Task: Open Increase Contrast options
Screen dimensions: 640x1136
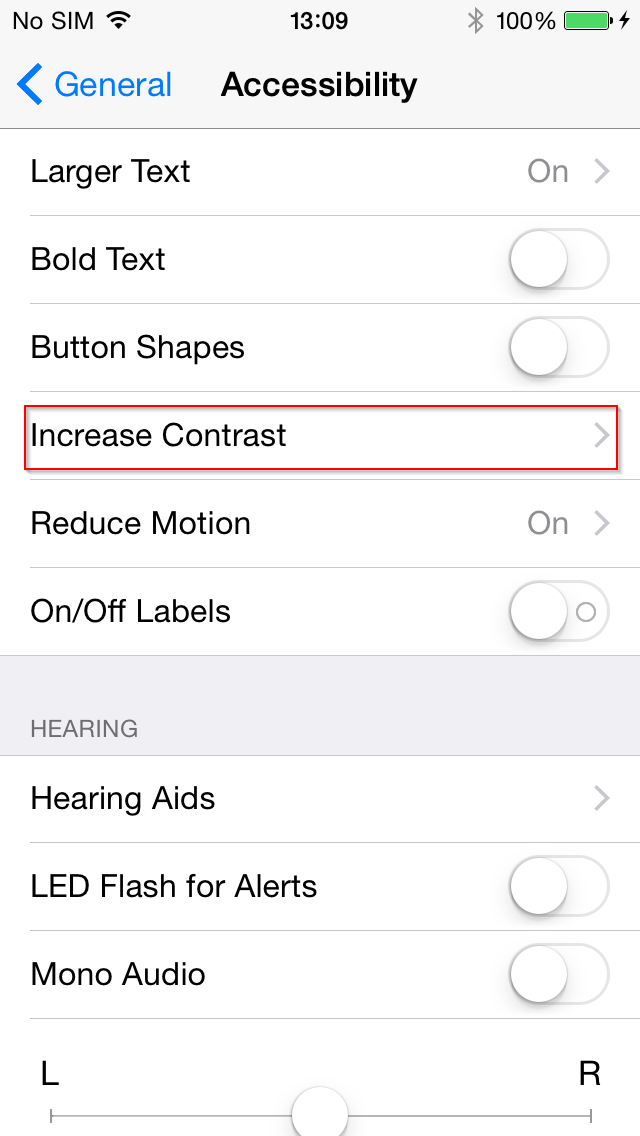Action: 320,436
